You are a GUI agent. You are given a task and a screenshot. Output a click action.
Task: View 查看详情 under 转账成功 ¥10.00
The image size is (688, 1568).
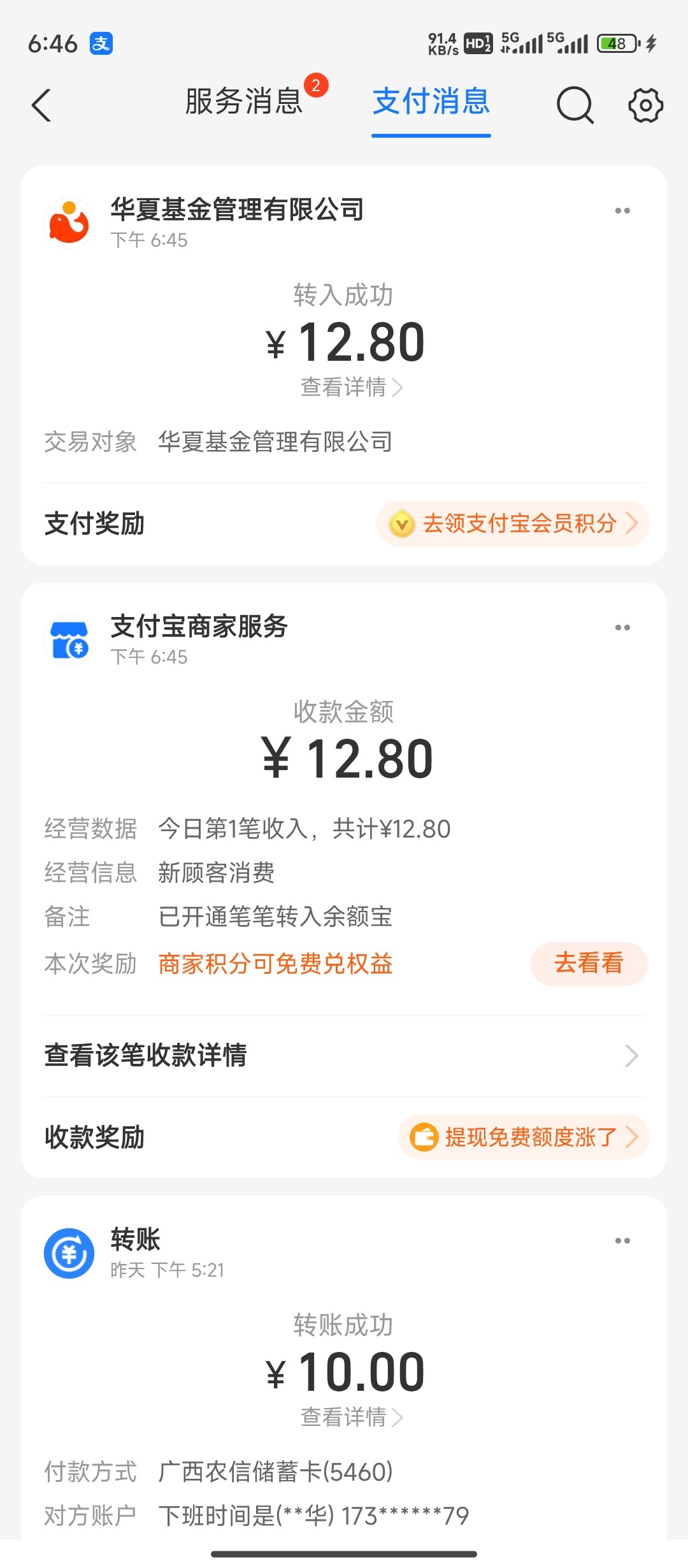pyautogui.click(x=351, y=1417)
